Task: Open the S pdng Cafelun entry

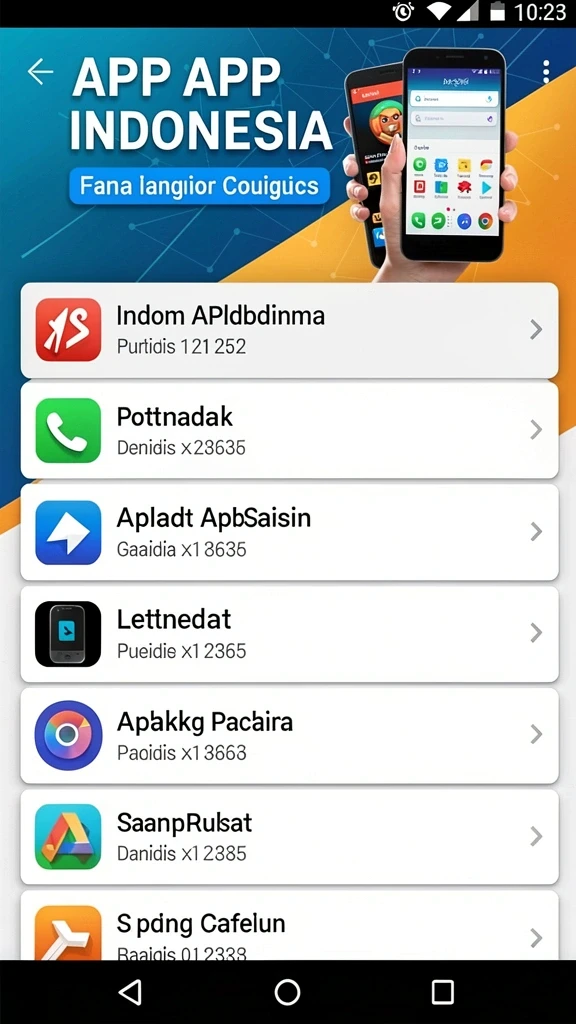Action: click(x=289, y=925)
